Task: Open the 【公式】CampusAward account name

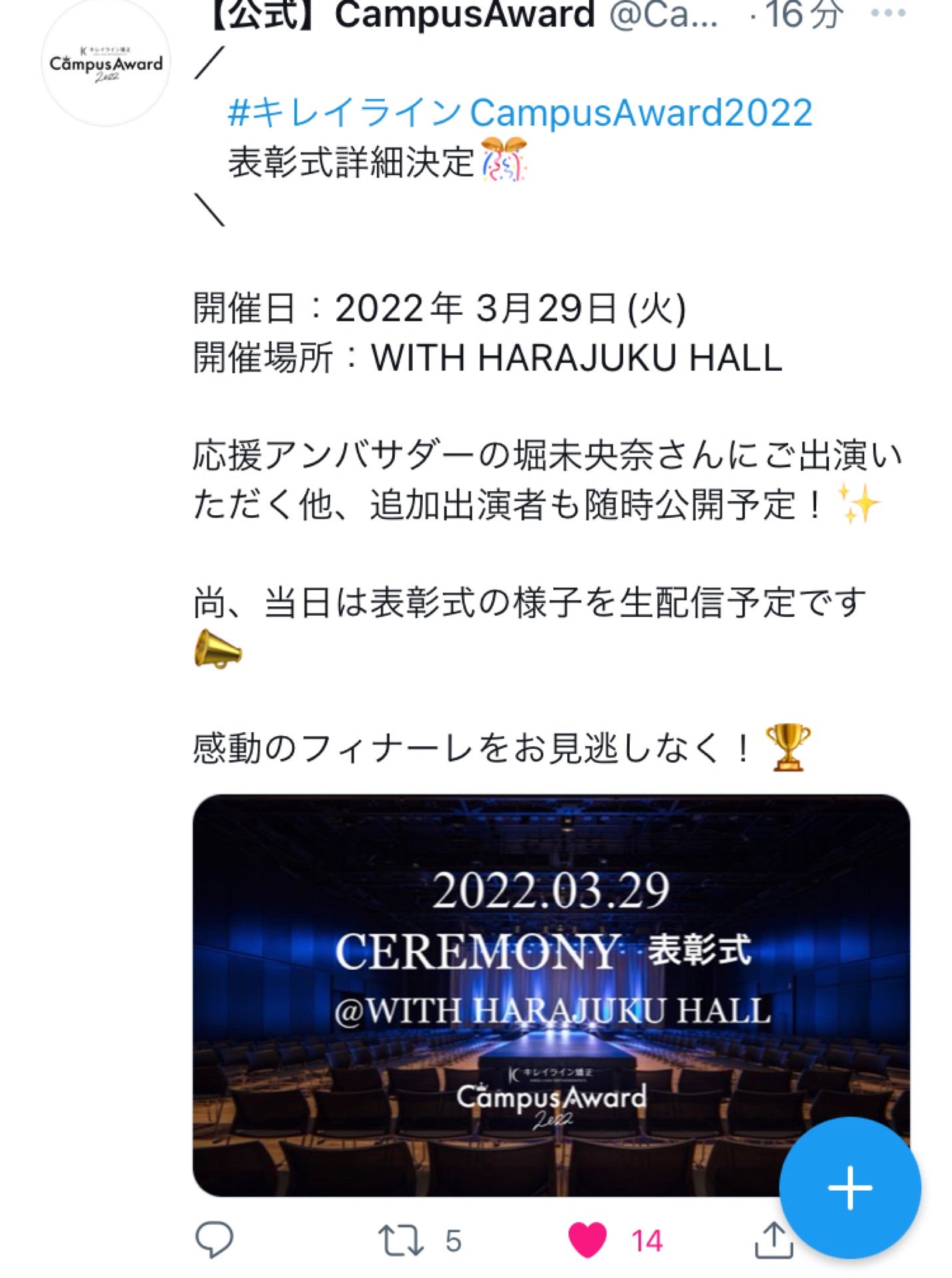Action: coord(399,16)
